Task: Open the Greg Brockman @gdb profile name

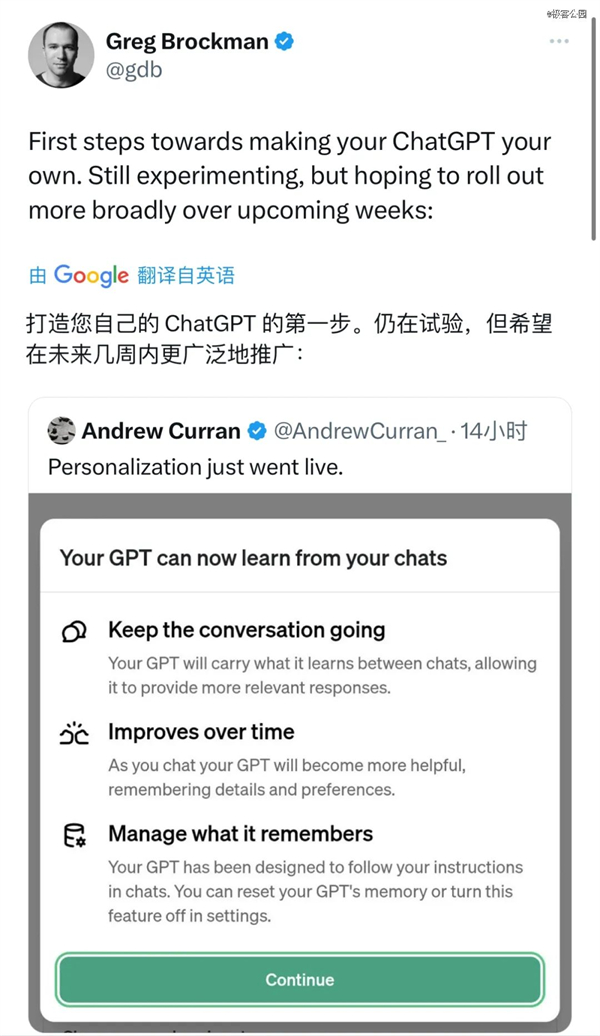Action: click(x=186, y=42)
